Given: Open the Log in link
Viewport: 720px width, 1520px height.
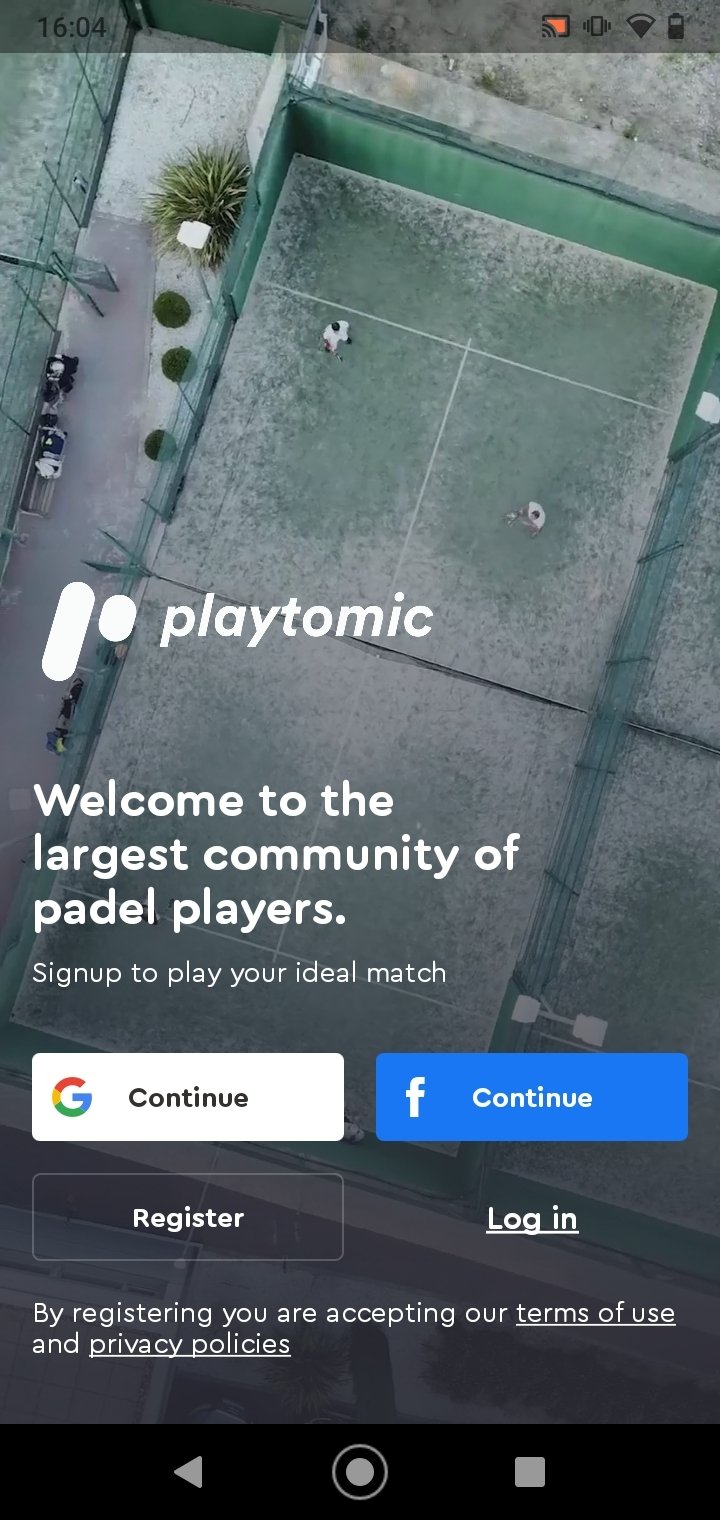Looking at the screenshot, I should (532, 1219).
